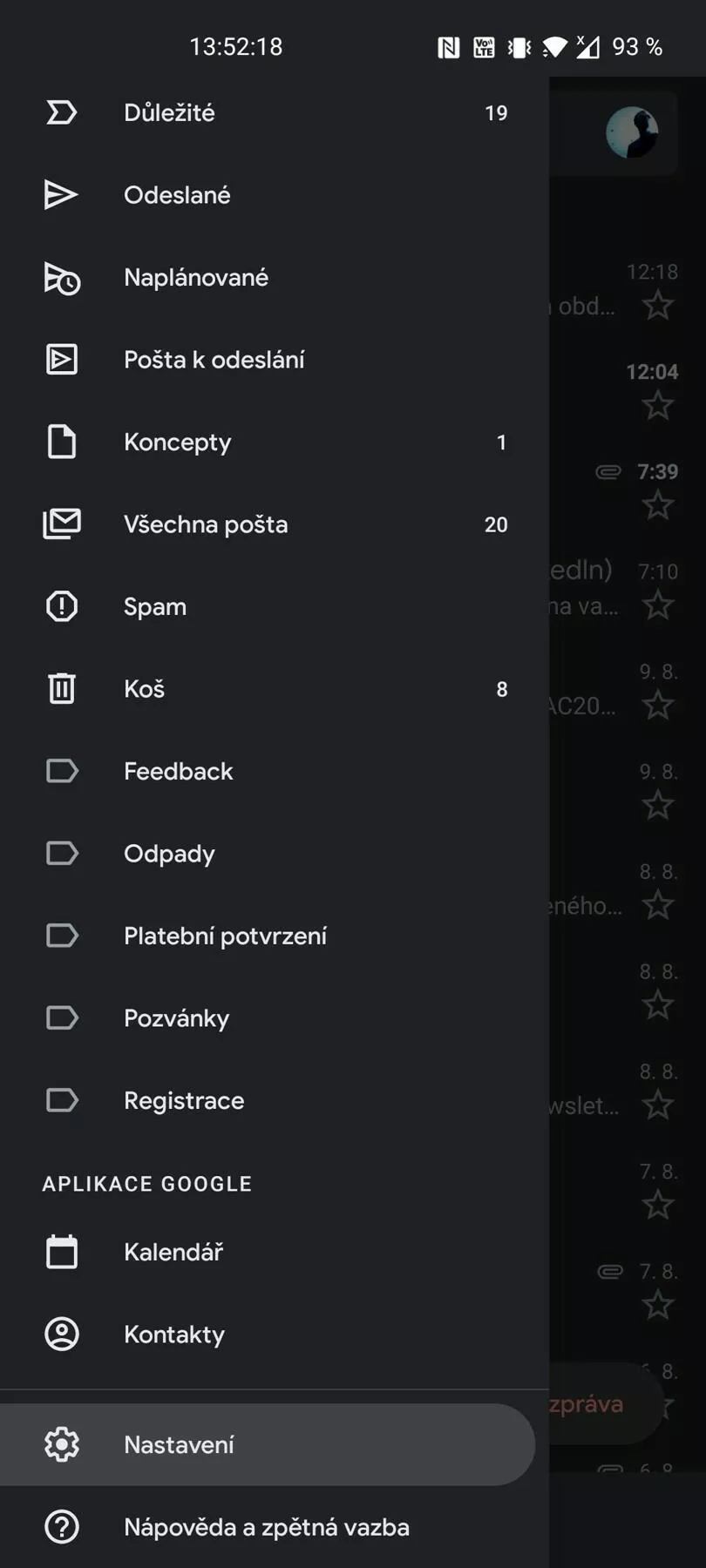Tap the account profile picture
The width and height of the screenshot is (706, 1568).
click(x=632, y=132)
